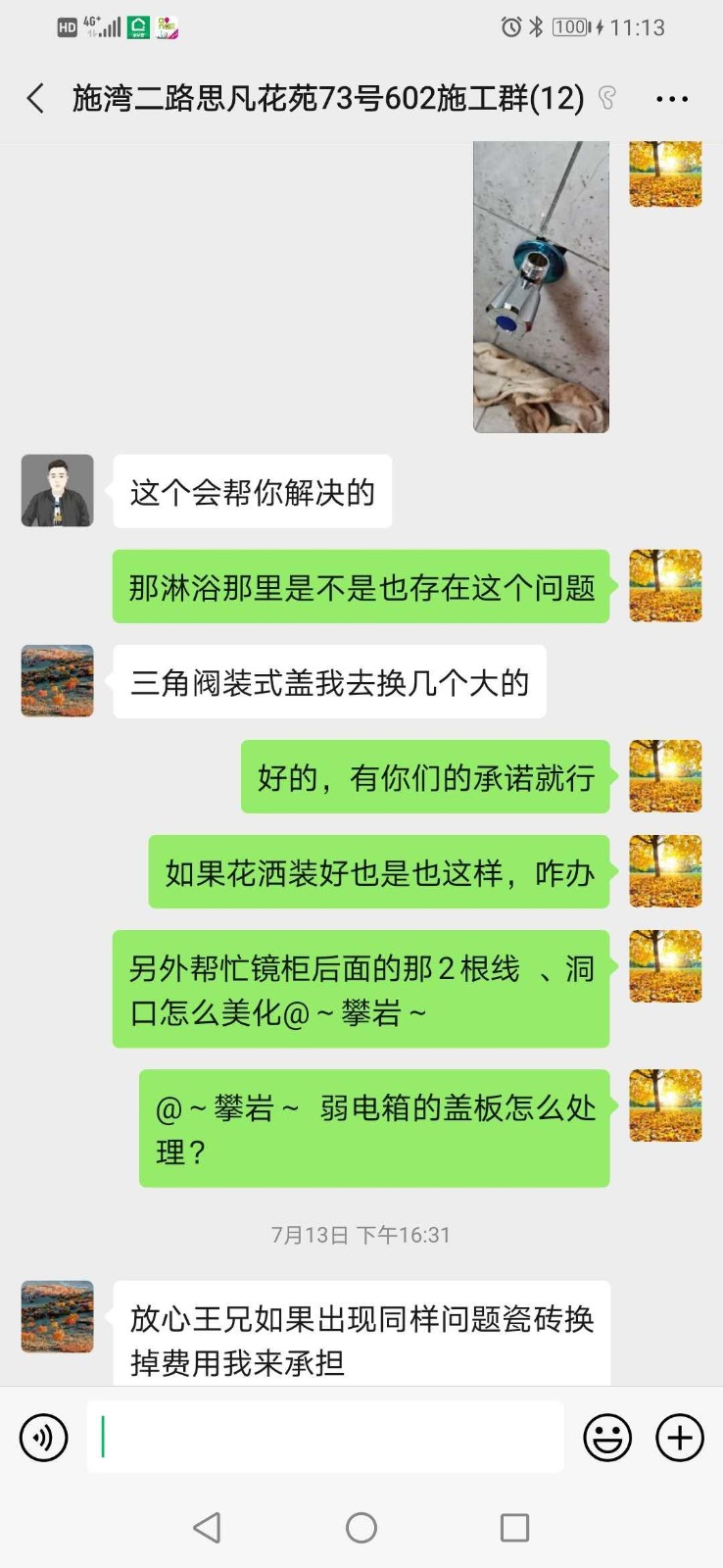View the faucet photo in the chat

(541, 286)
